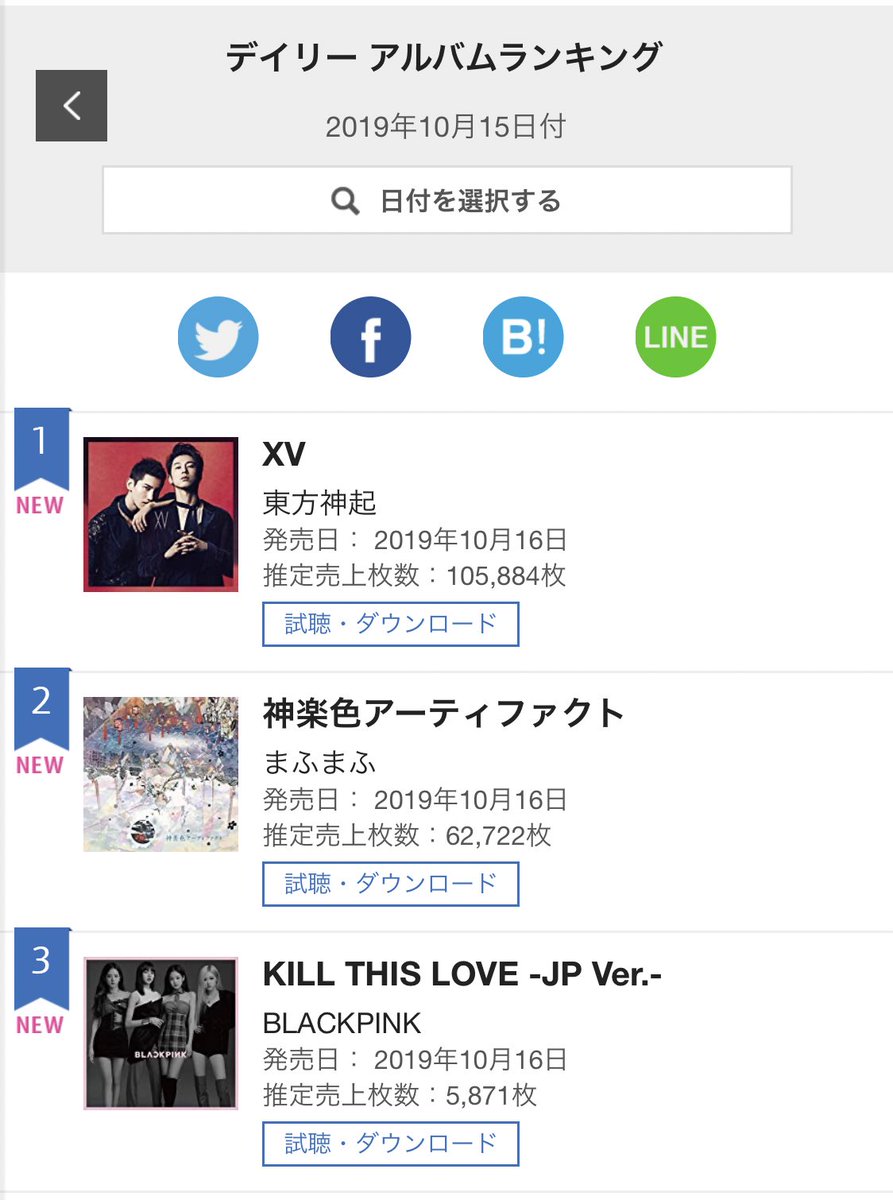Open the 日付を選択する date selector
This screenshot has width=893, height=1200.
point(447,201)
